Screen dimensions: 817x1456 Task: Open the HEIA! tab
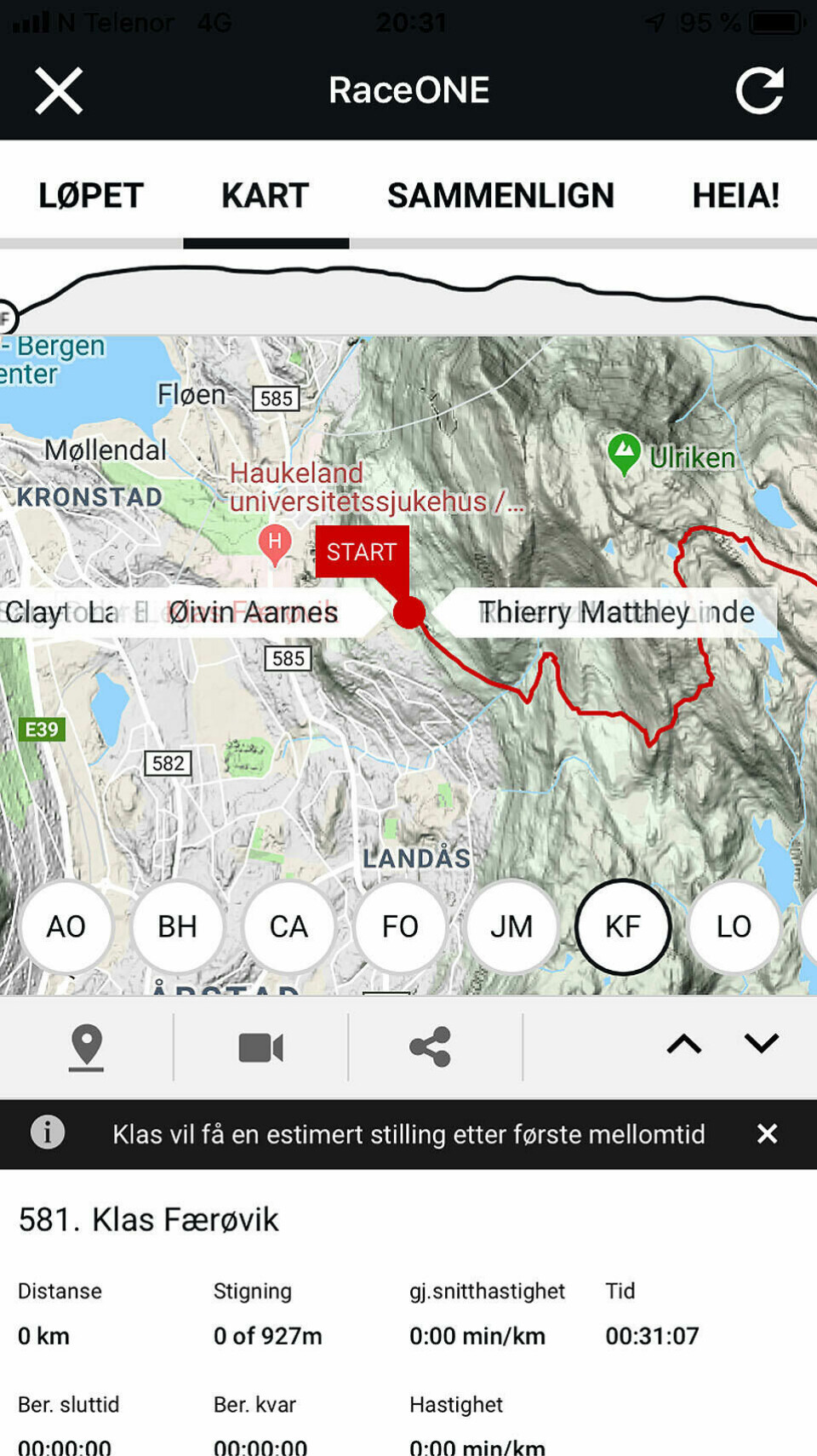[x=735, y=195]
